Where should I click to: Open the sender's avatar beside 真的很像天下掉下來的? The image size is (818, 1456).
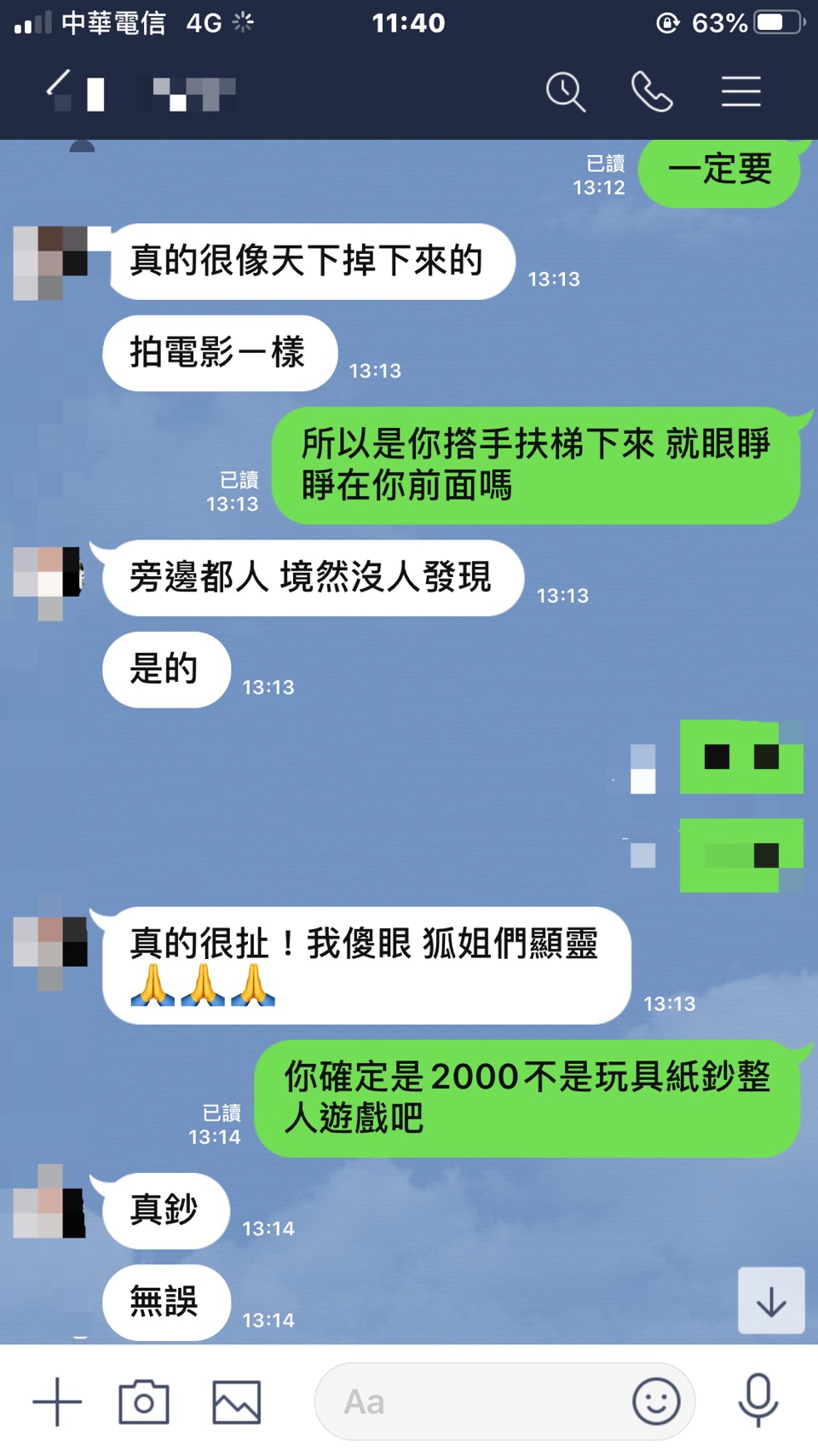(x=51, y=263)
